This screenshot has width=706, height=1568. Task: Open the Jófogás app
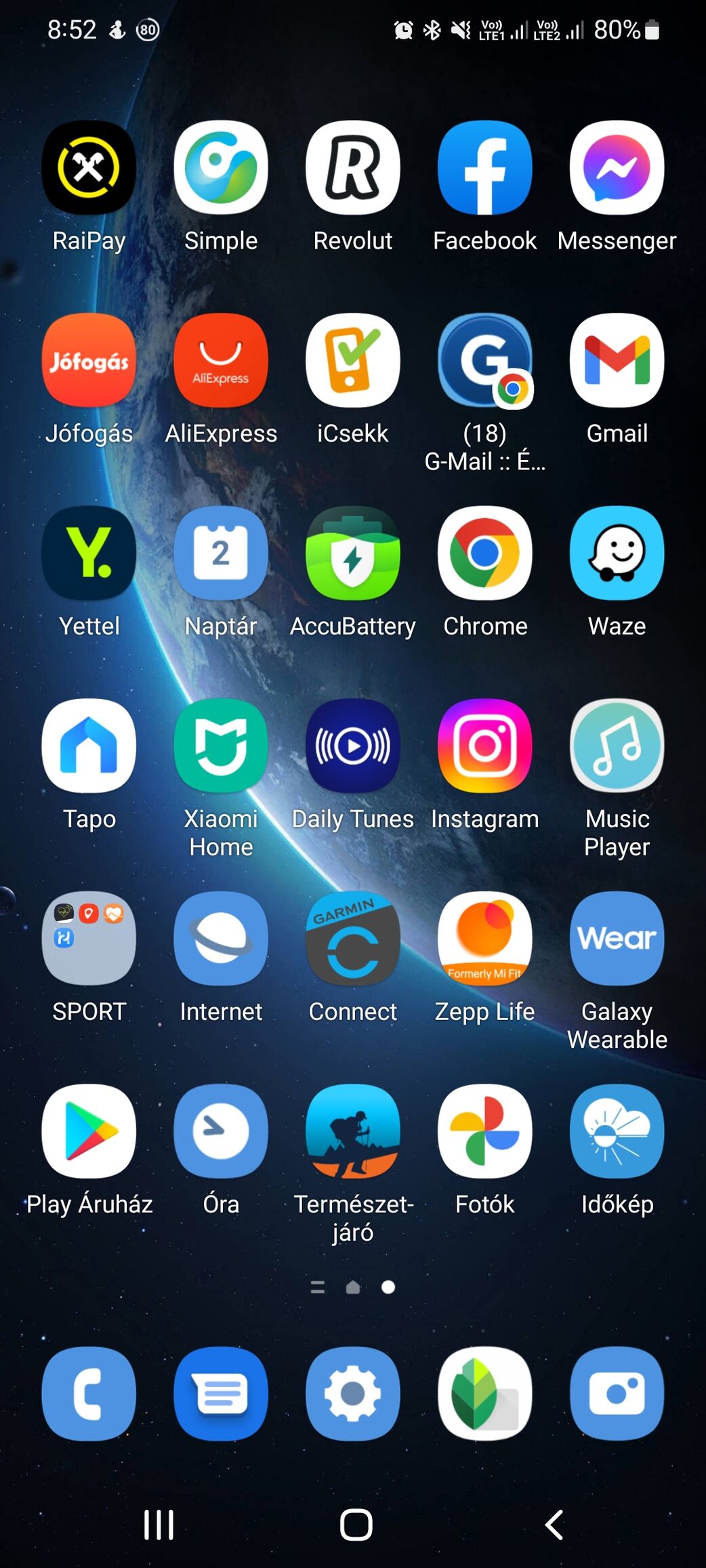click(x=89, y=360)
